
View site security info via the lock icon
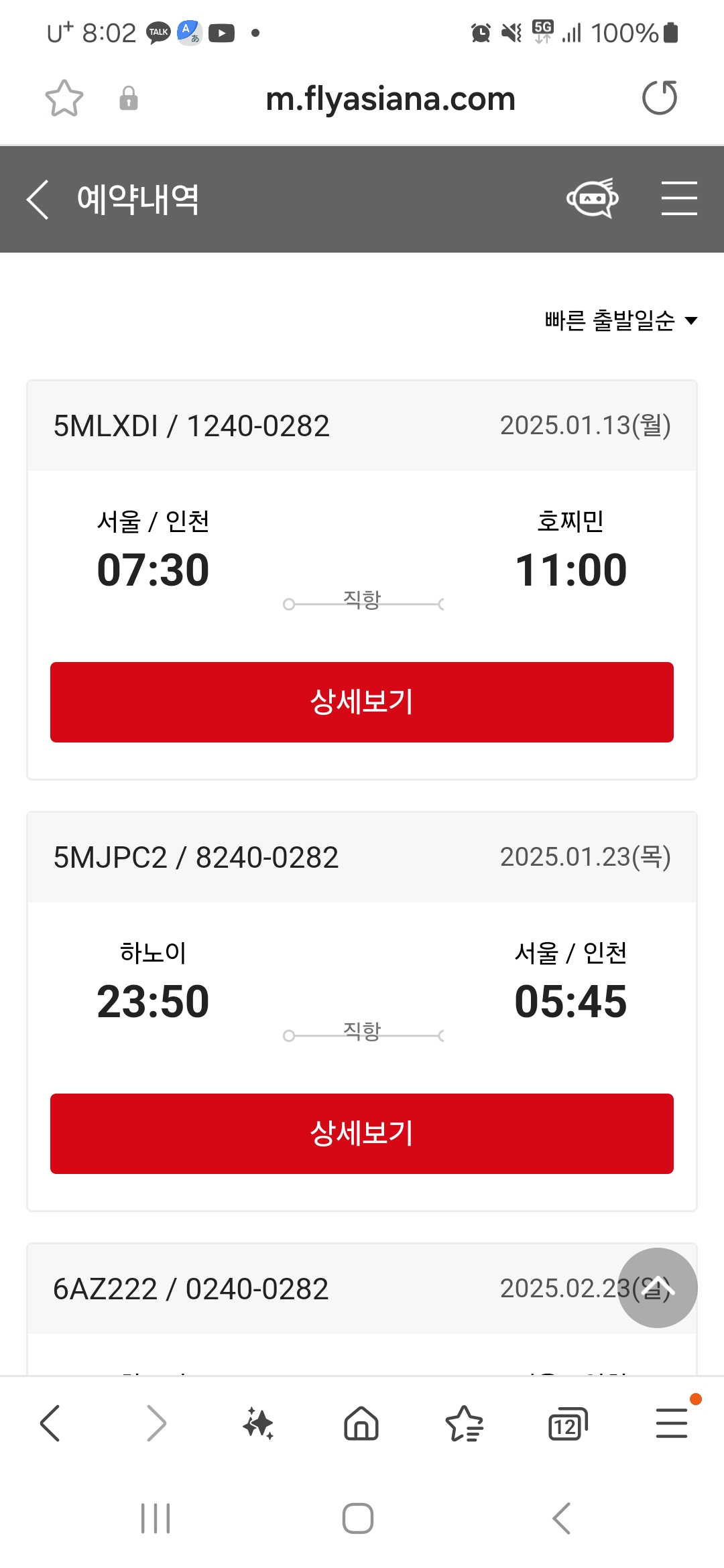coord(129,99)
